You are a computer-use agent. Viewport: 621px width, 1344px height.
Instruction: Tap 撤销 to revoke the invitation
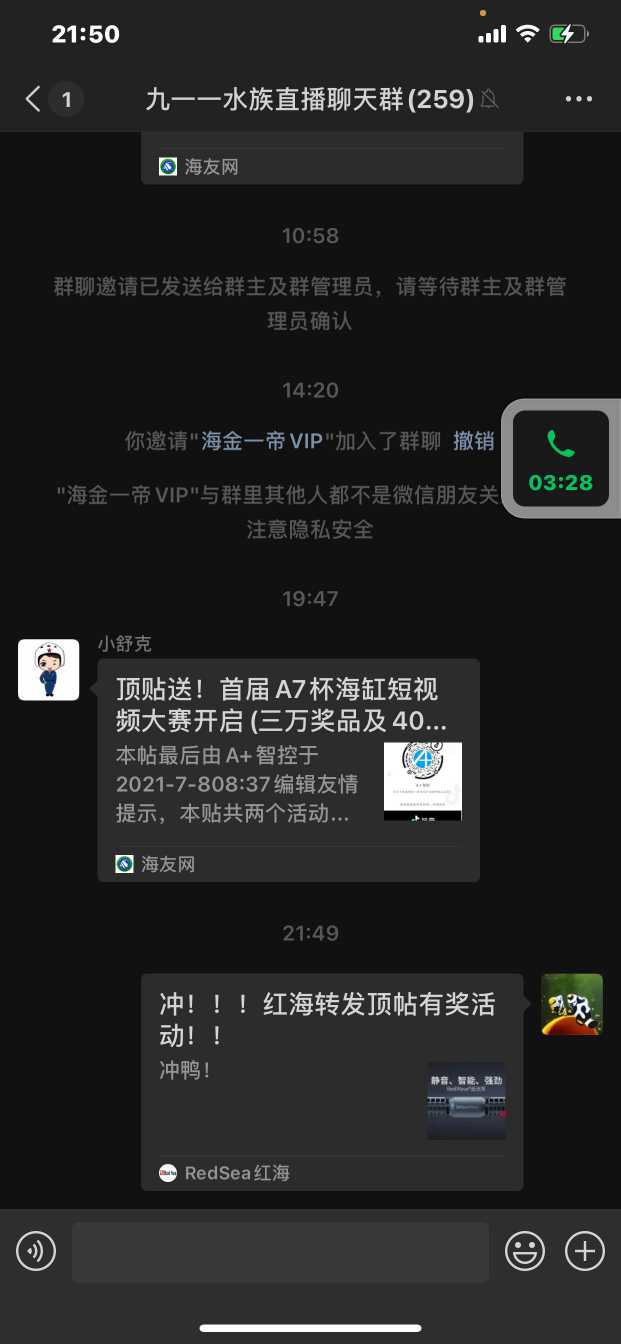[x=474, y=441]
